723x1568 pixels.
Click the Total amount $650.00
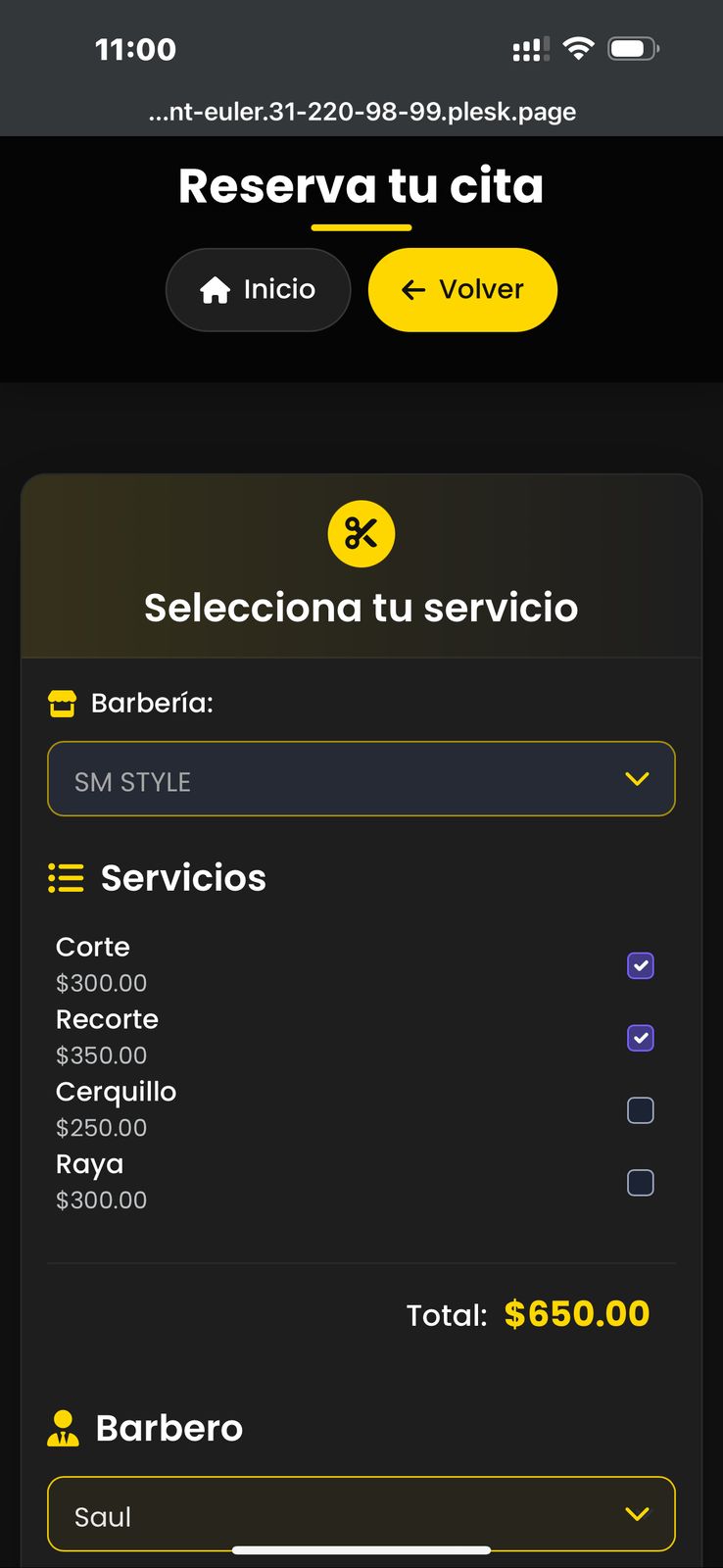(577, 1313)
